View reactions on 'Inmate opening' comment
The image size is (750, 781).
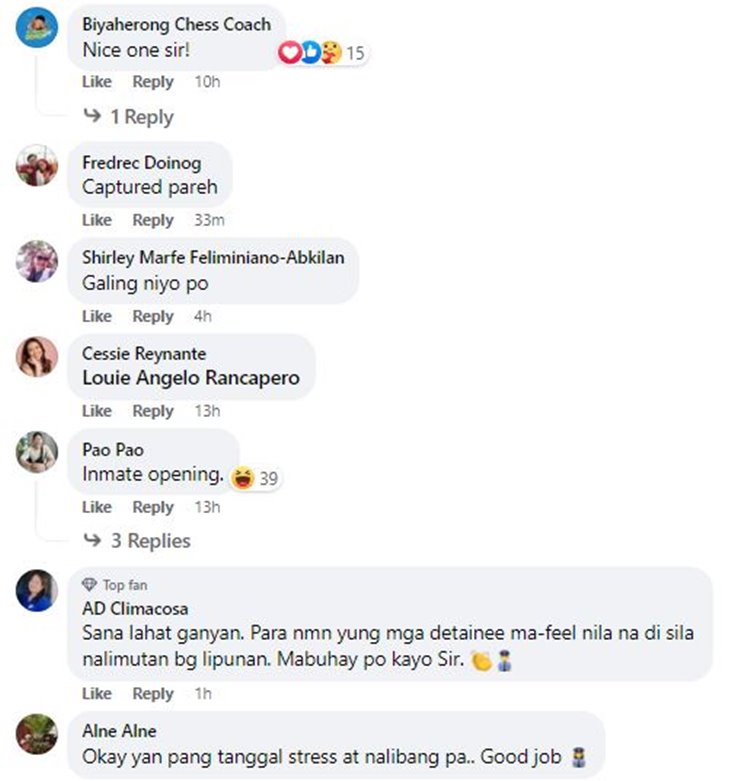[254, 479]
